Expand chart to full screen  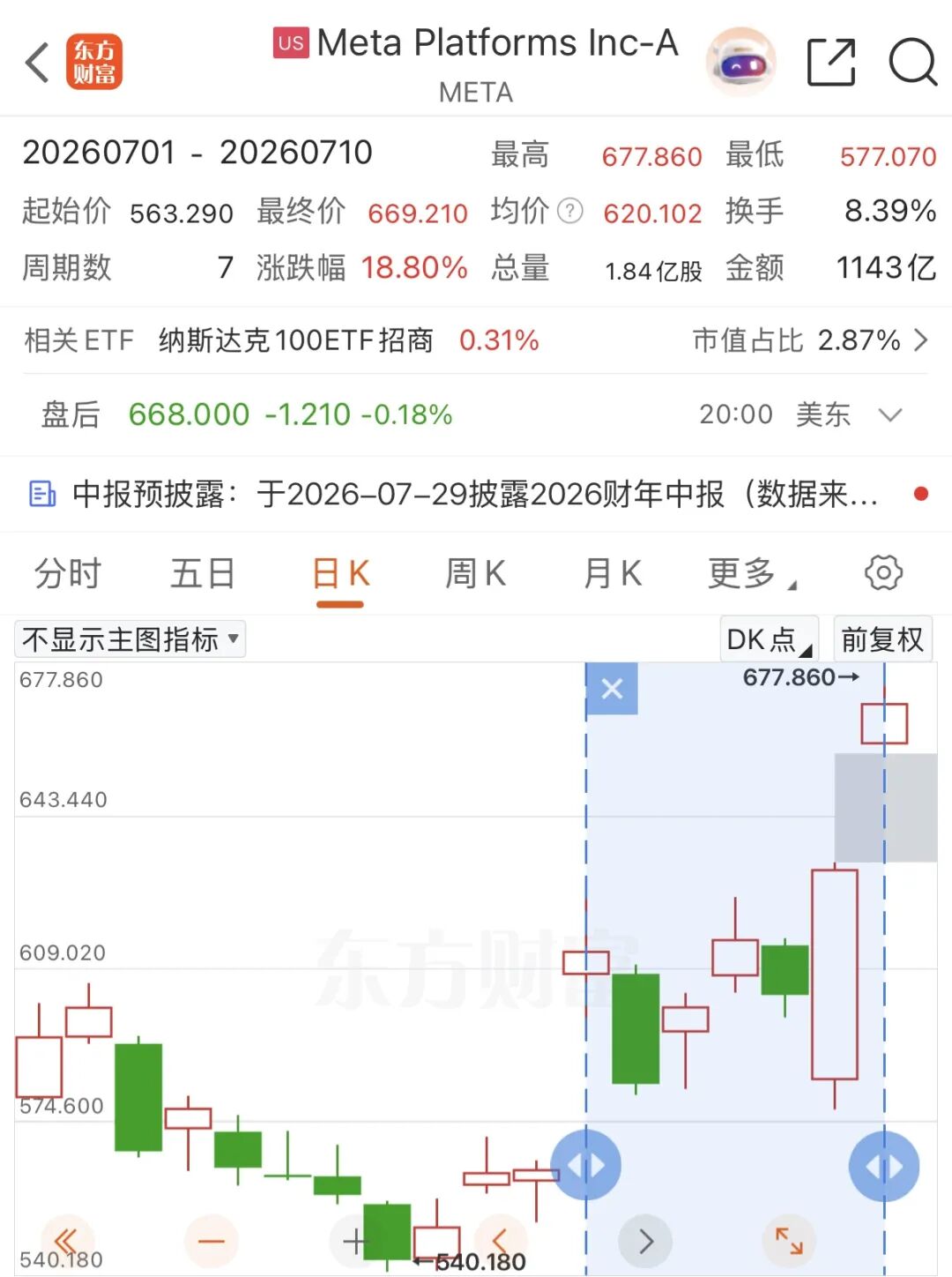coord(789,1242)
